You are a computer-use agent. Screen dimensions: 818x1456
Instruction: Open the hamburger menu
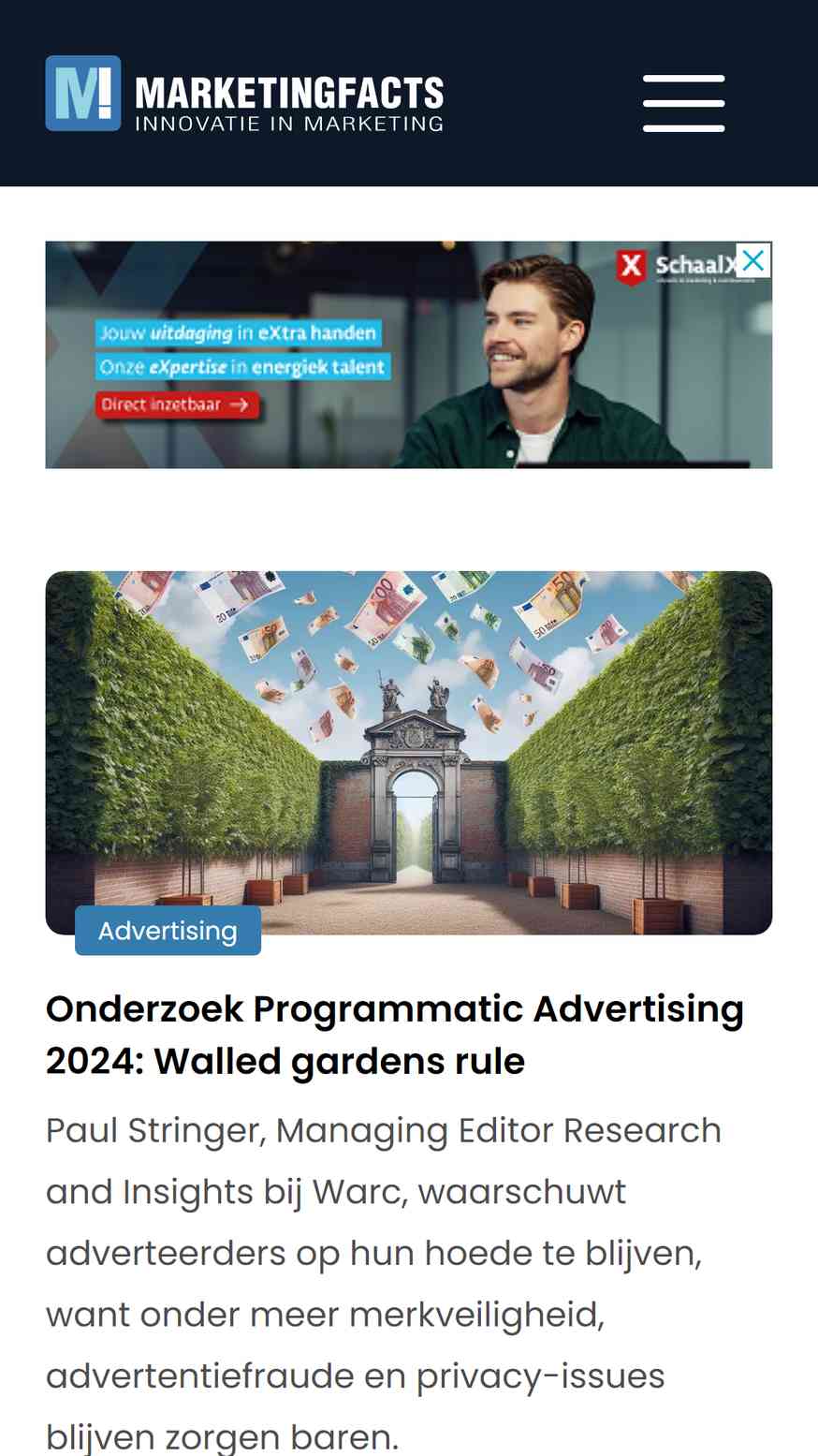(683, 103)
